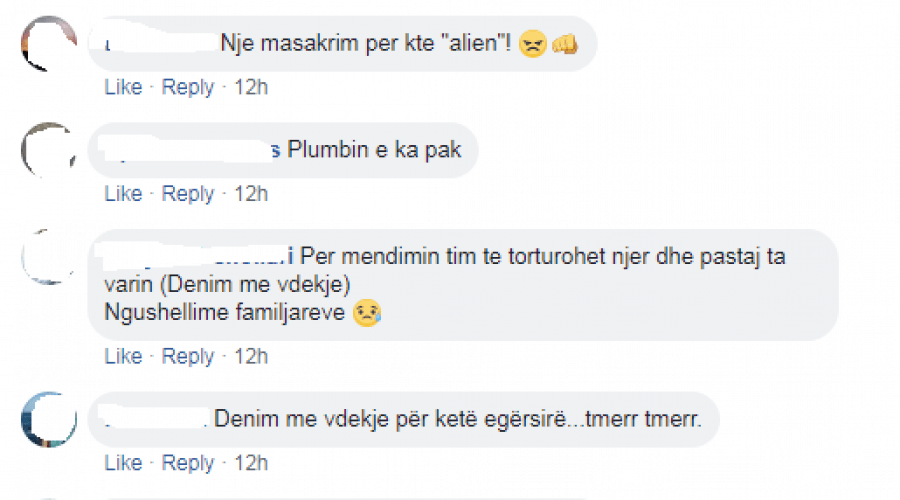Image resolution: width=900 pixels, height=500 pixels.
Task: Open the avatar of the "tmerr tmerr" commenter
Action: [x=49, y=420]
